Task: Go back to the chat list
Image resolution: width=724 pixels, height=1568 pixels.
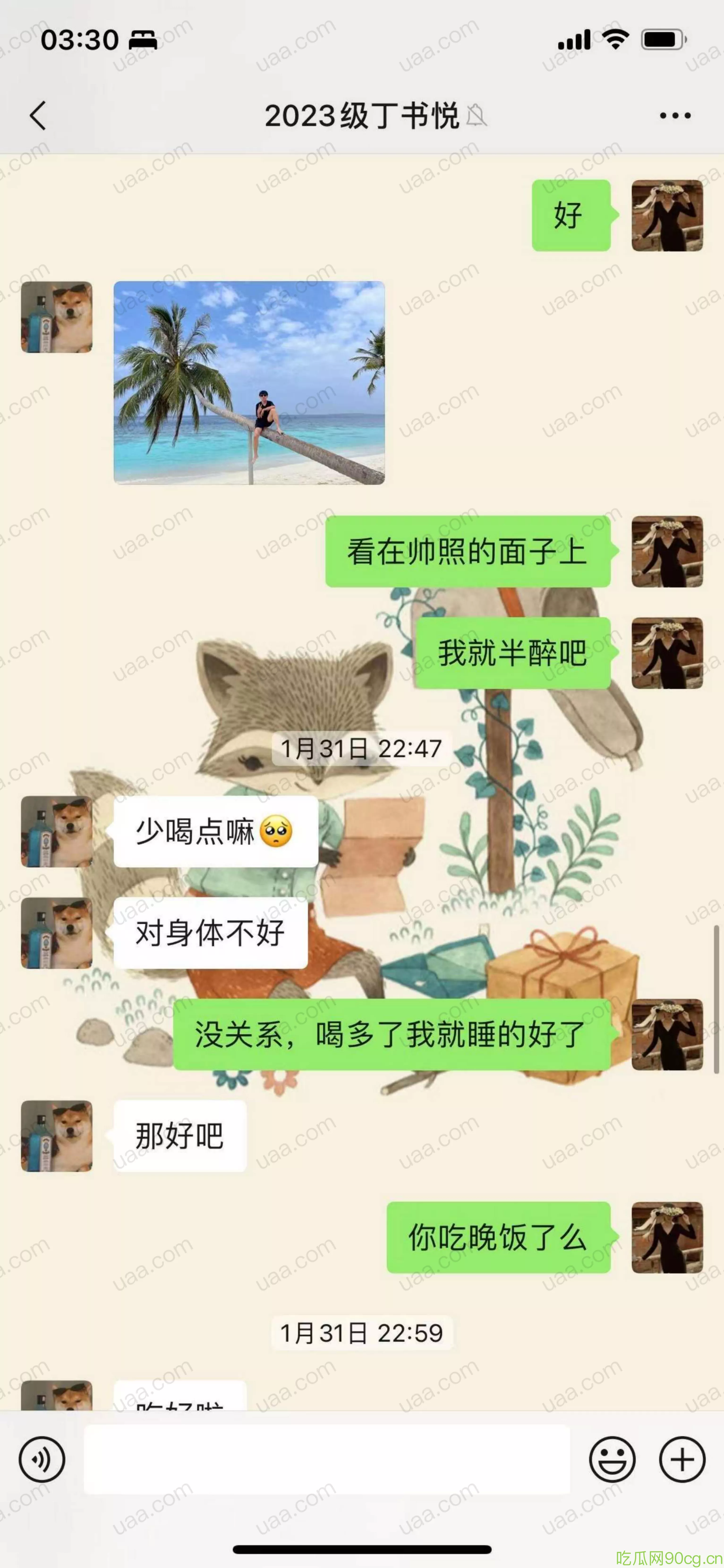Action: pos(38,116)
